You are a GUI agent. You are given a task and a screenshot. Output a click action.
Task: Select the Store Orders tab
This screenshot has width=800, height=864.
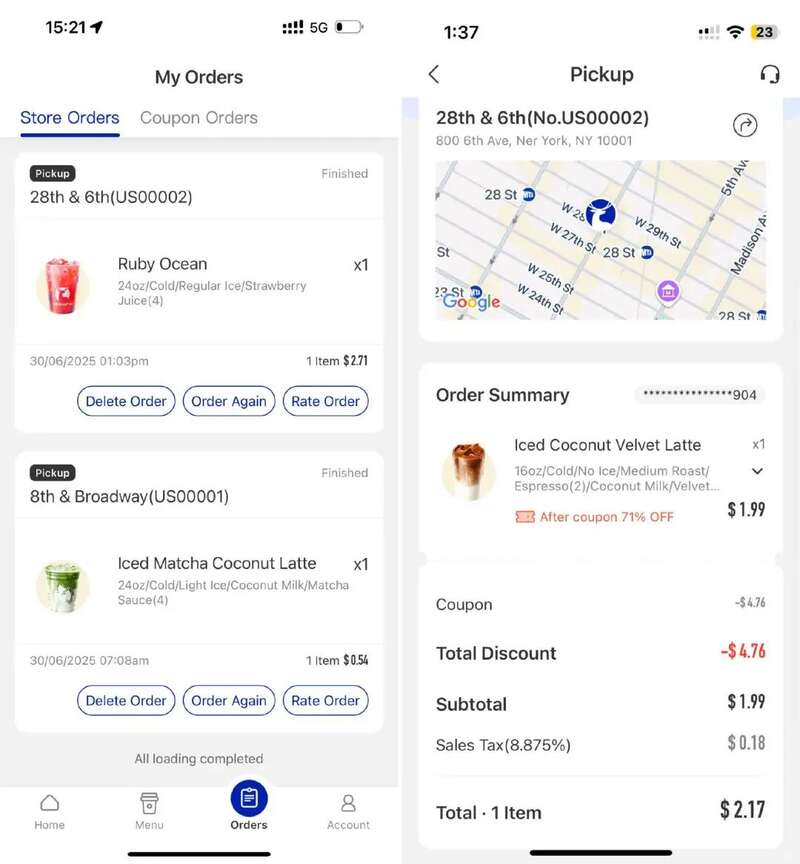(70, 118)
